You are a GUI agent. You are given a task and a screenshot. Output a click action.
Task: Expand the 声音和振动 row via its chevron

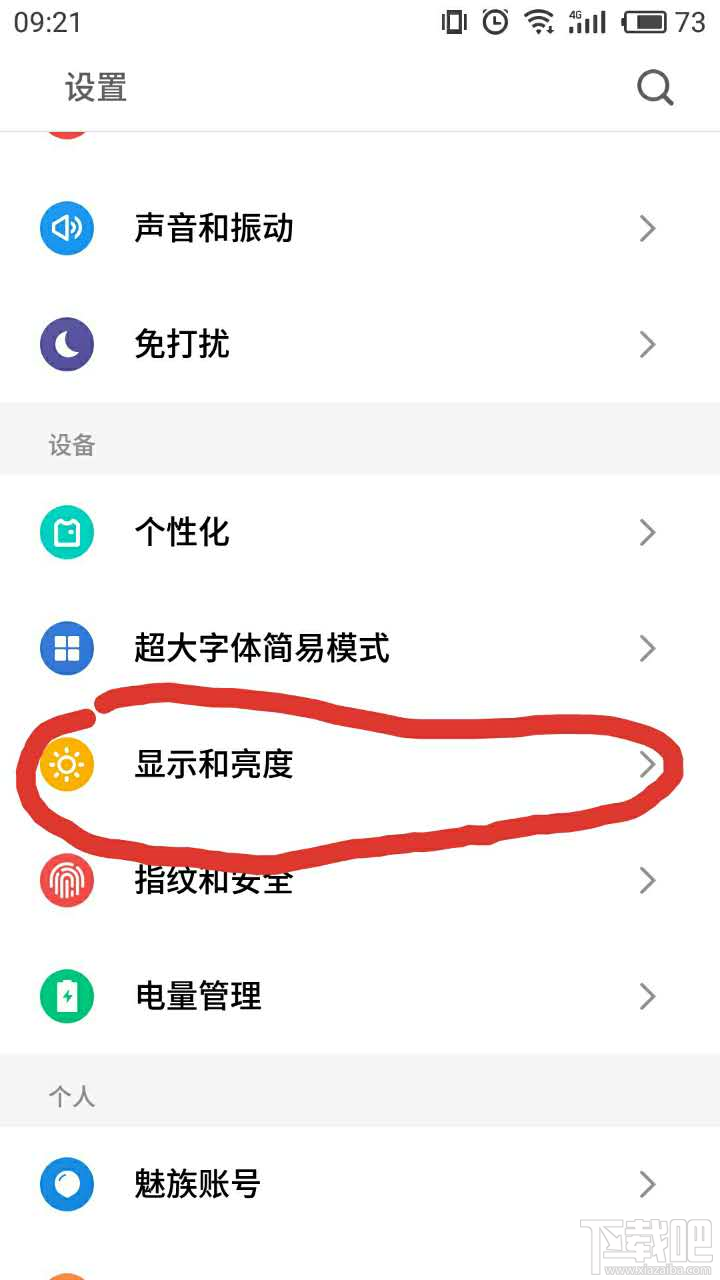point(647,228)
